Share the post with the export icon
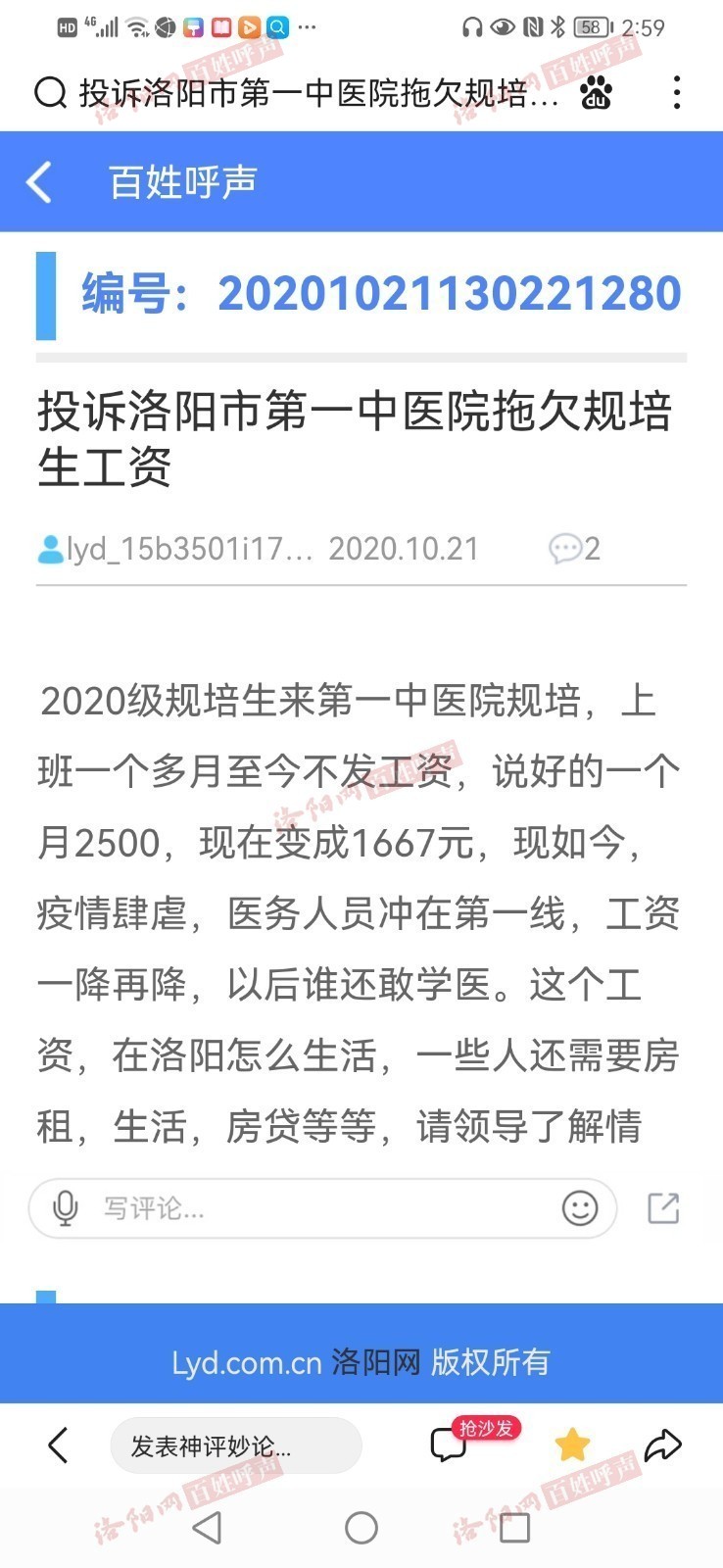Image resolution: width=723 pixels, height=1568 pixels. [663, 1208]
